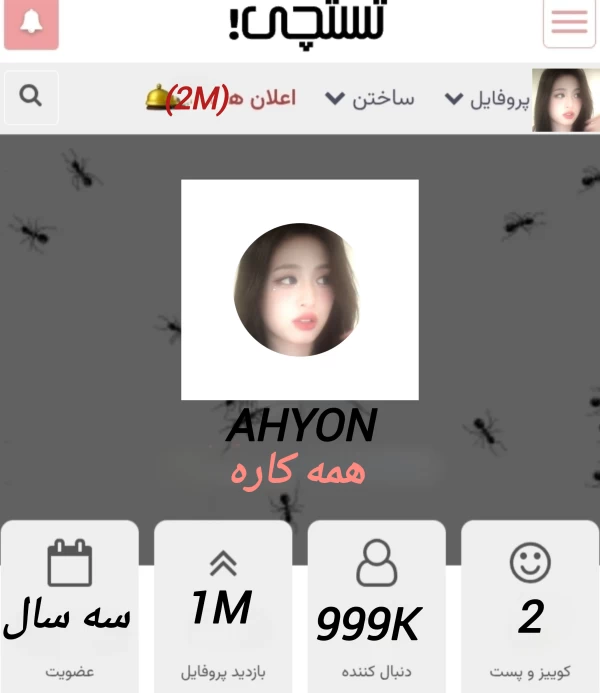This screenshot has height=693, width=600.
Task: Open the pink notifications bell
Action: 31,23
